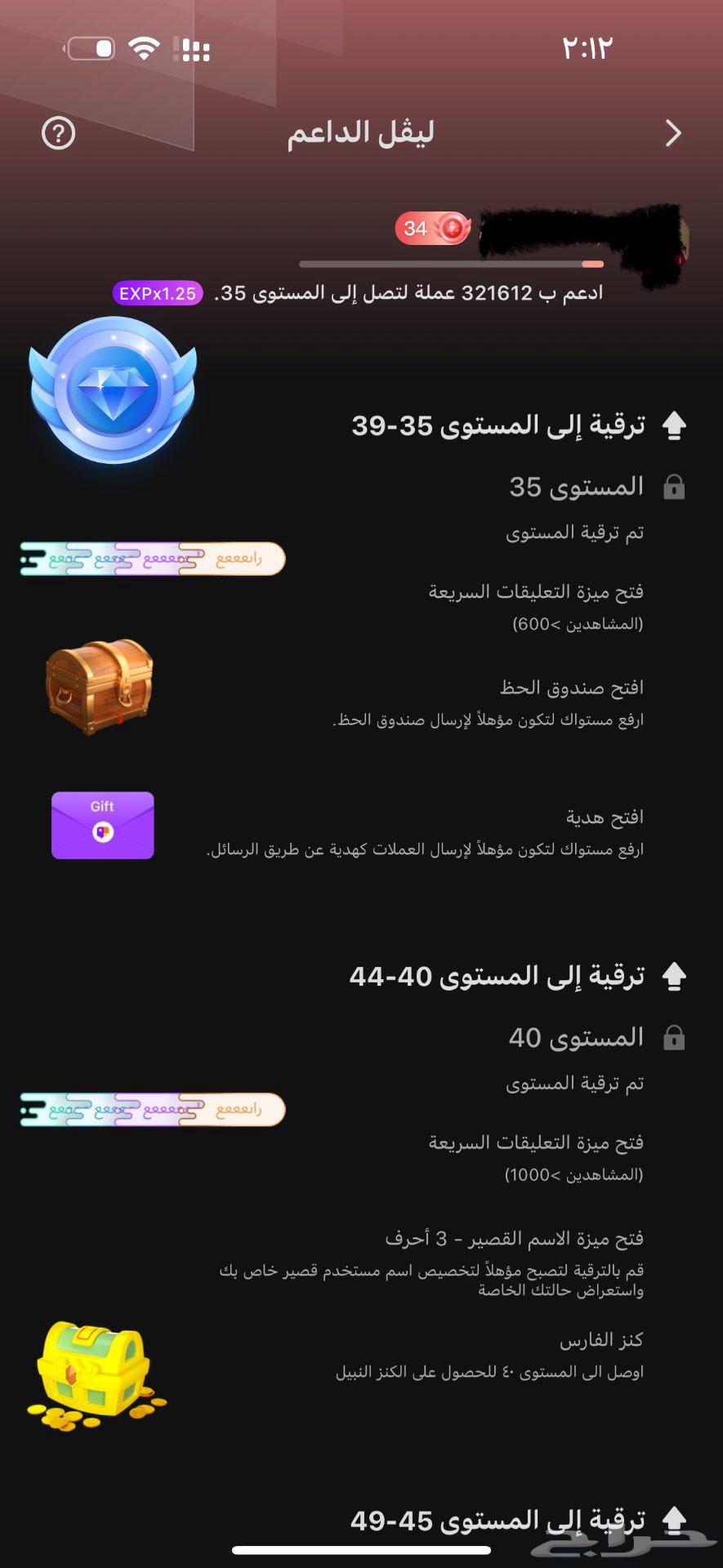Open the help question mark icon

(x=58, y=133)
